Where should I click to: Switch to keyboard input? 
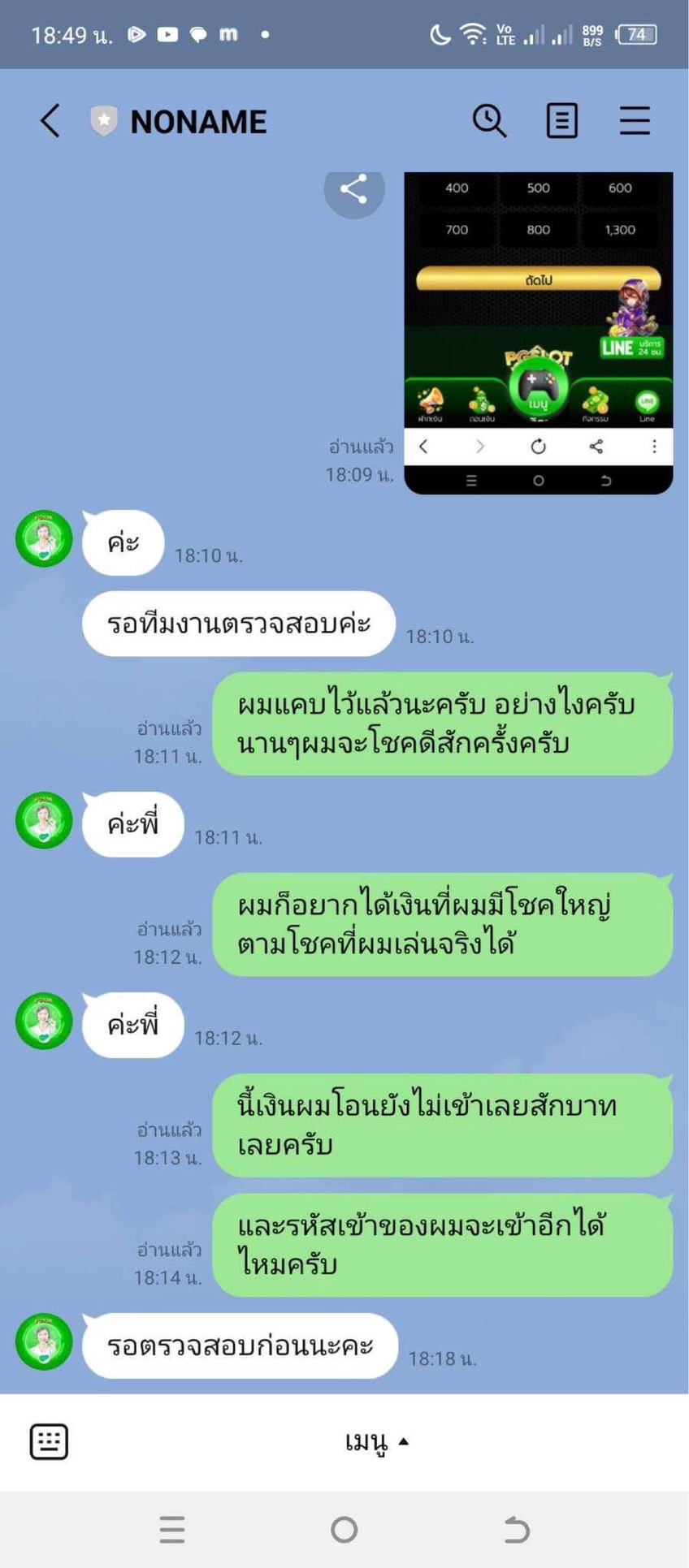click(x=49, y=1441)
